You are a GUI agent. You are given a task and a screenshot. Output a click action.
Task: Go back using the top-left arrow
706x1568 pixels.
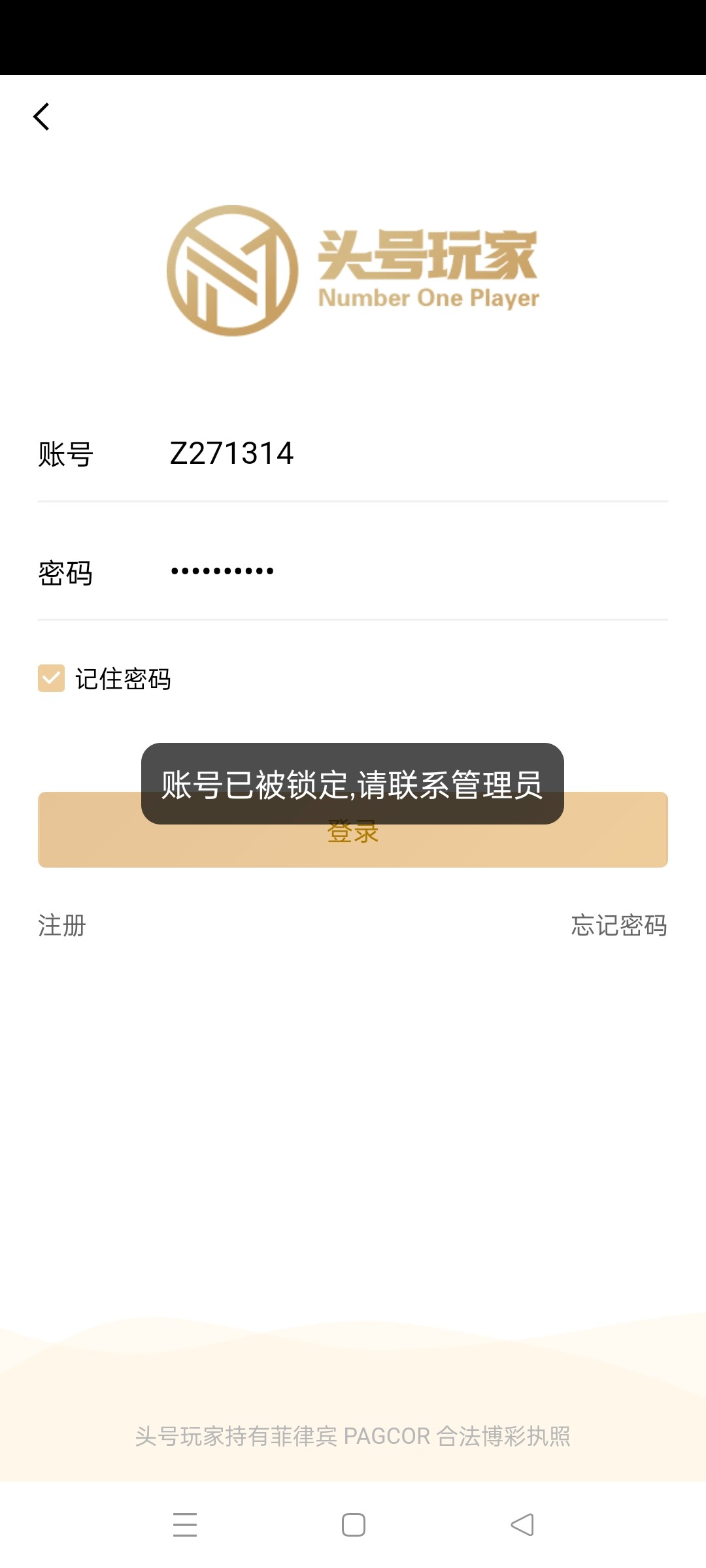tap(42, 117)
